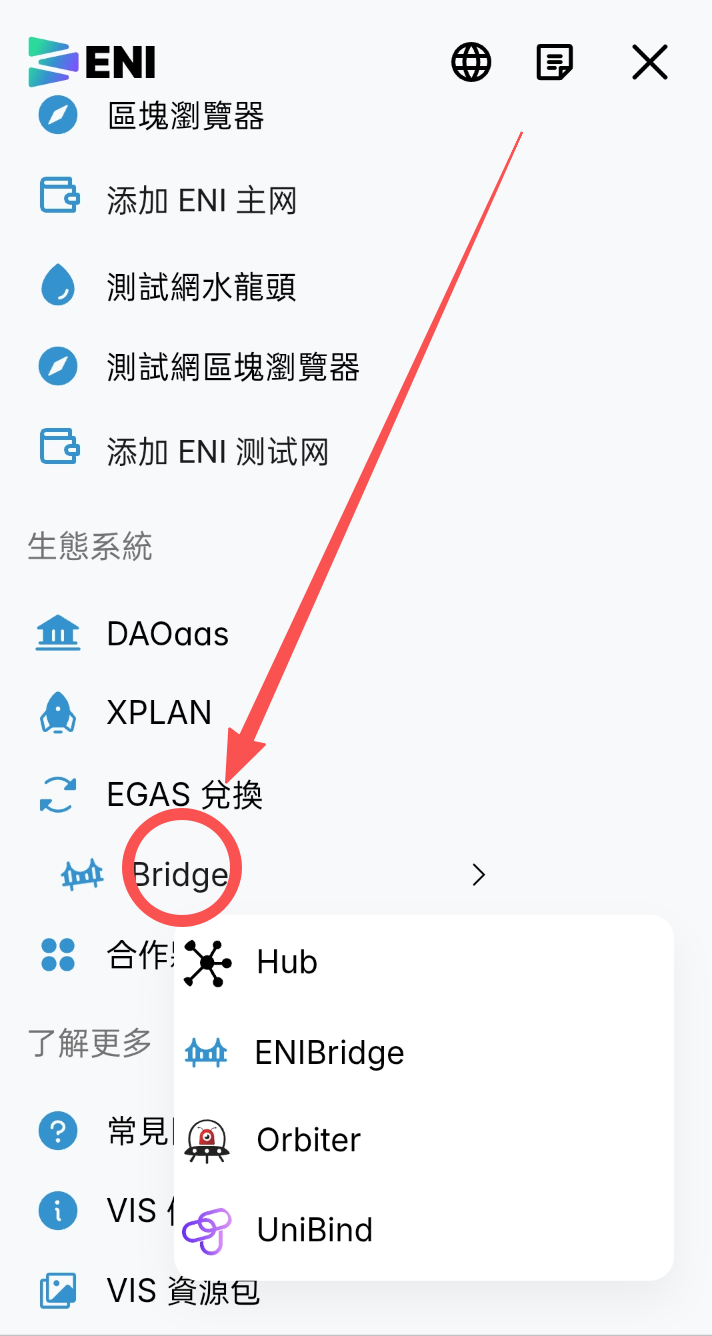Image resolution: width=712 pixels, height=1336 pixels.
Task: Choose ENIBridge option
Action: pyautogui.click(x=329, y=1052)
